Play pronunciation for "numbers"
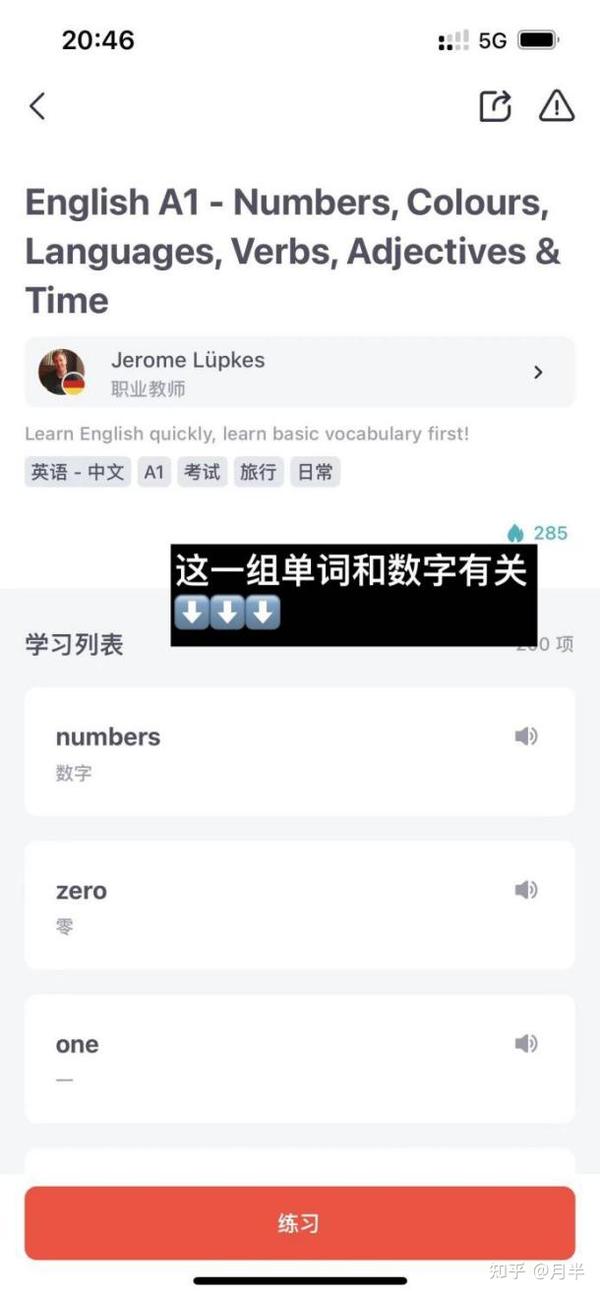600x1297 pixels. tap(526, 737)
